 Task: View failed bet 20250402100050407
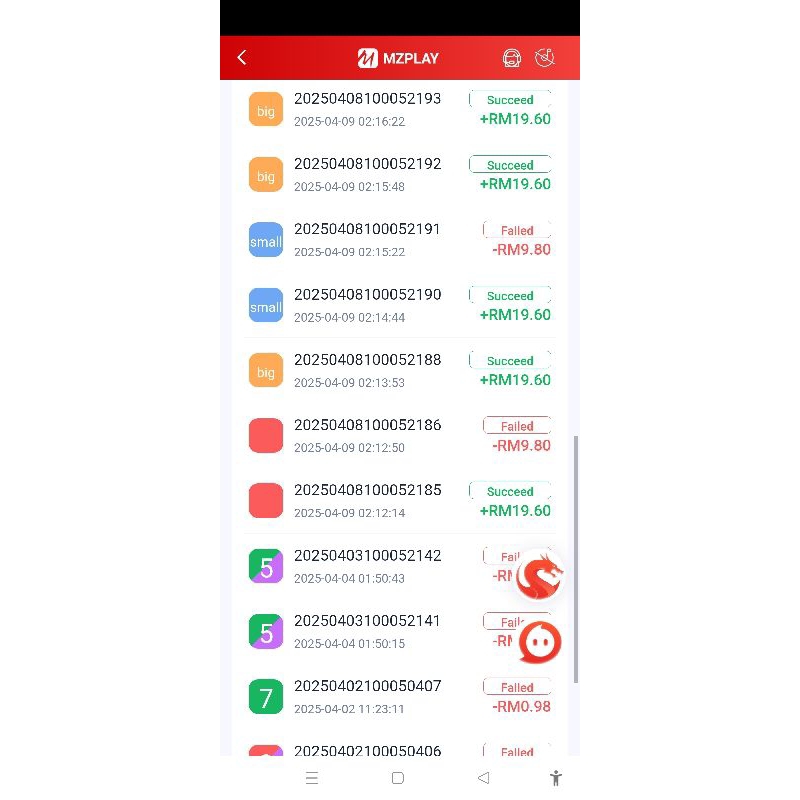(x=399, y=697)
